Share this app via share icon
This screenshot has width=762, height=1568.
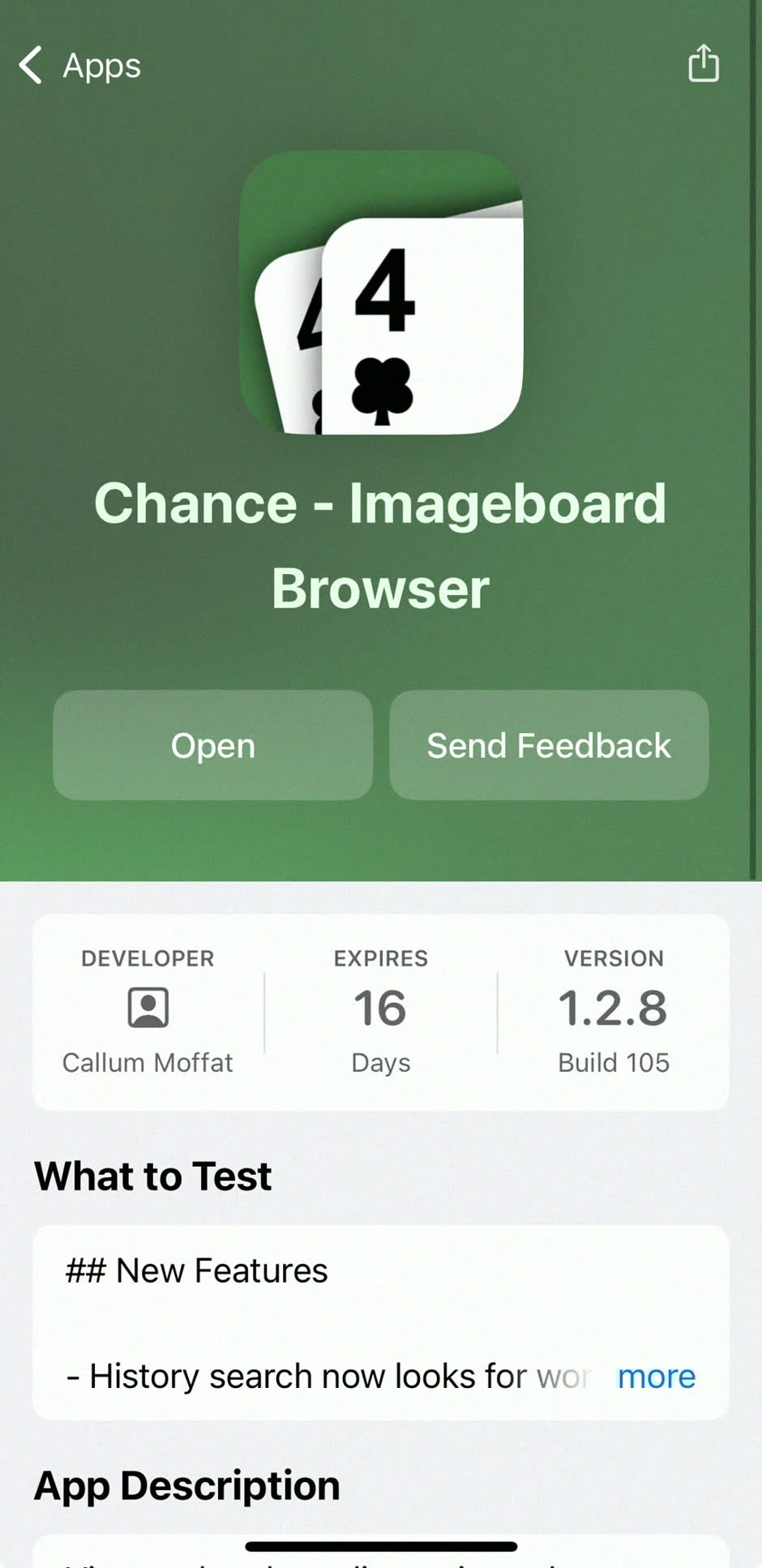pos(703,63)
